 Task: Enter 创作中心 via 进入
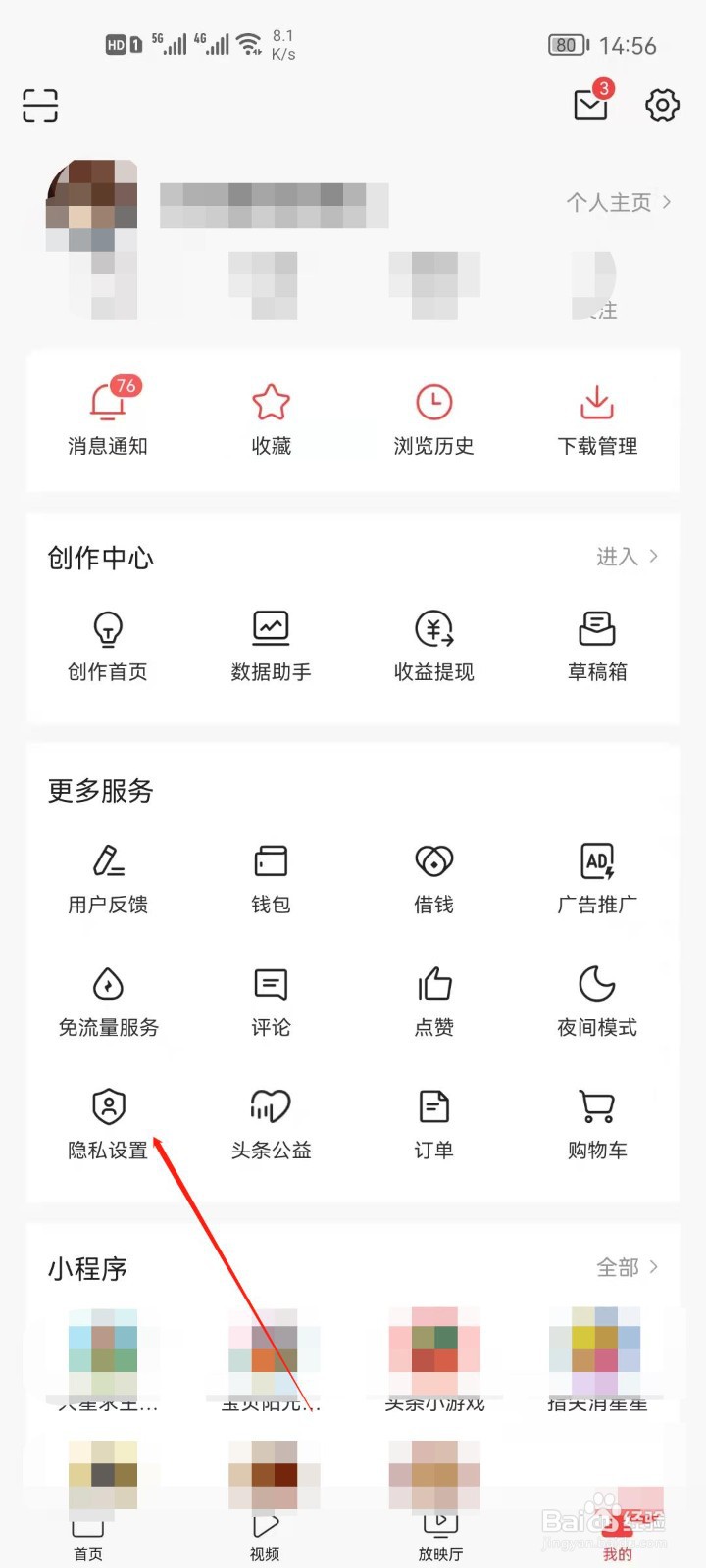click(x=627, y=557)
